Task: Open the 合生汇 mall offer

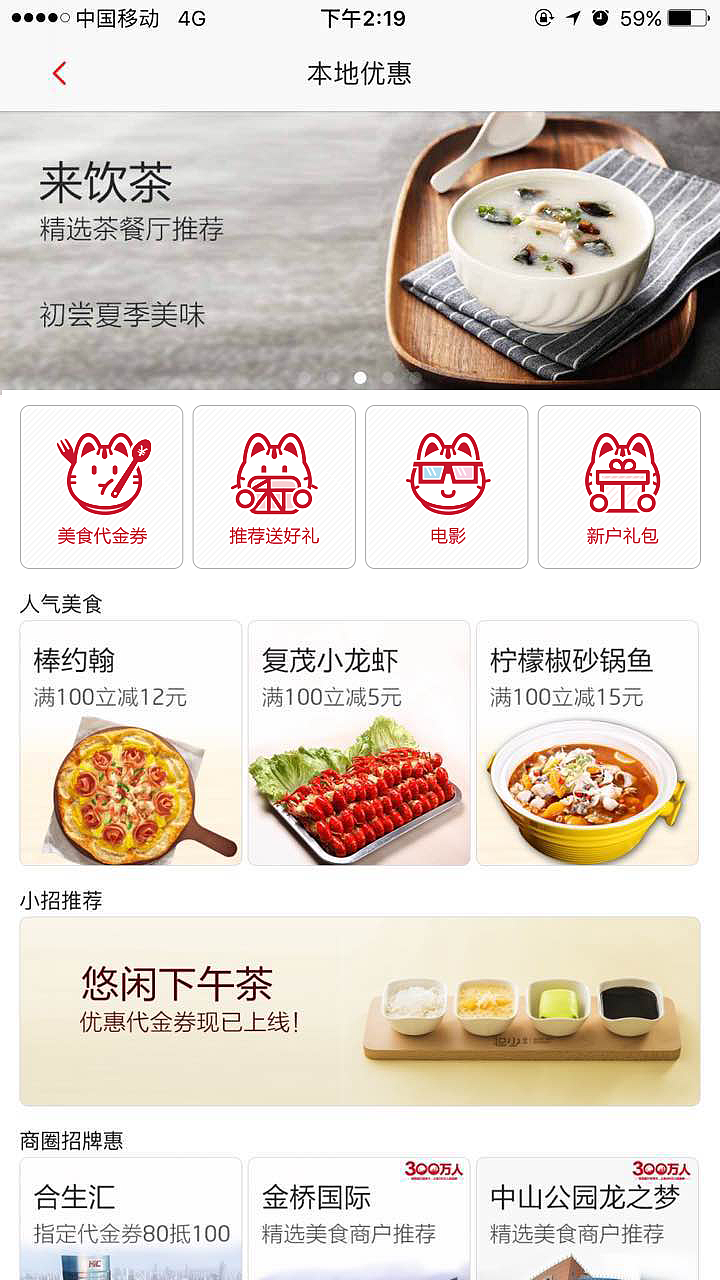Action: (131, 1218)
